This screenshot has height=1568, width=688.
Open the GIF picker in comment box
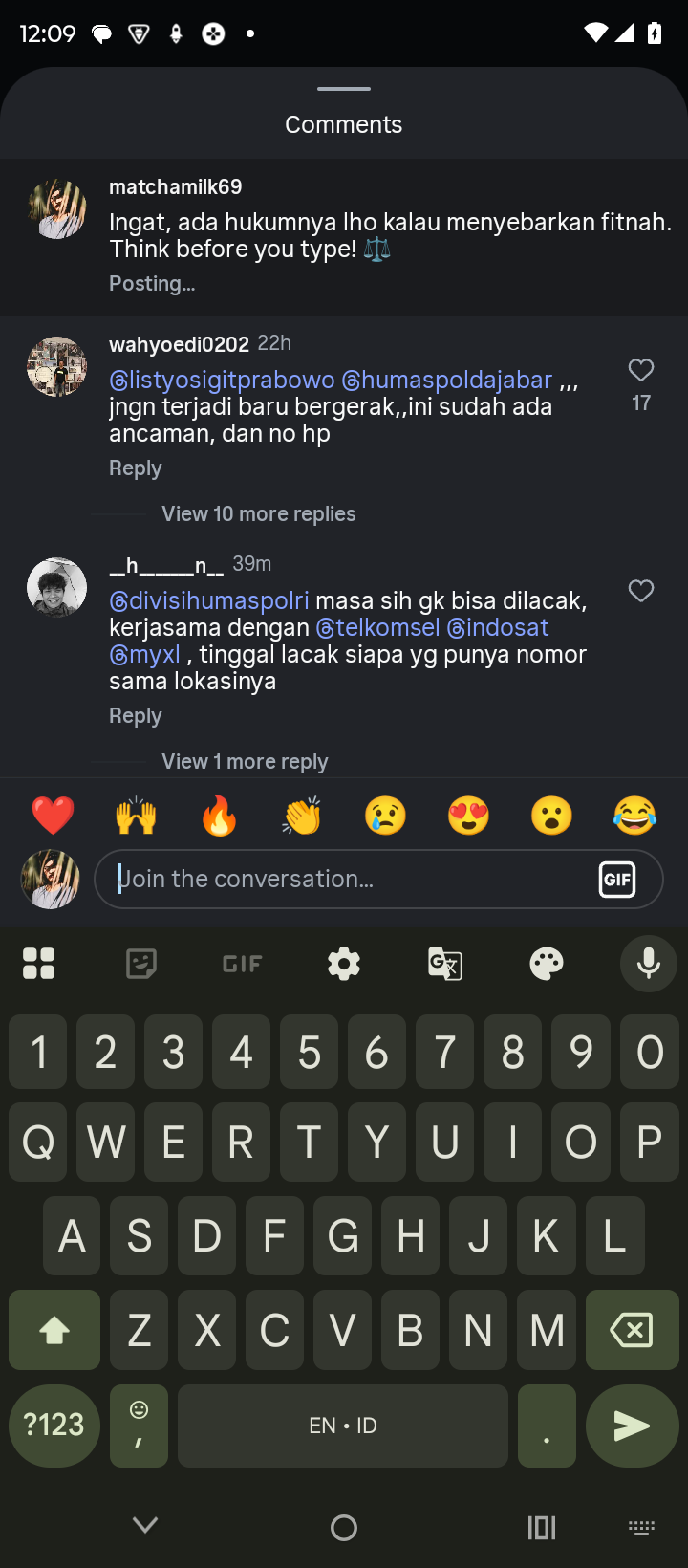tap(617, 880)
